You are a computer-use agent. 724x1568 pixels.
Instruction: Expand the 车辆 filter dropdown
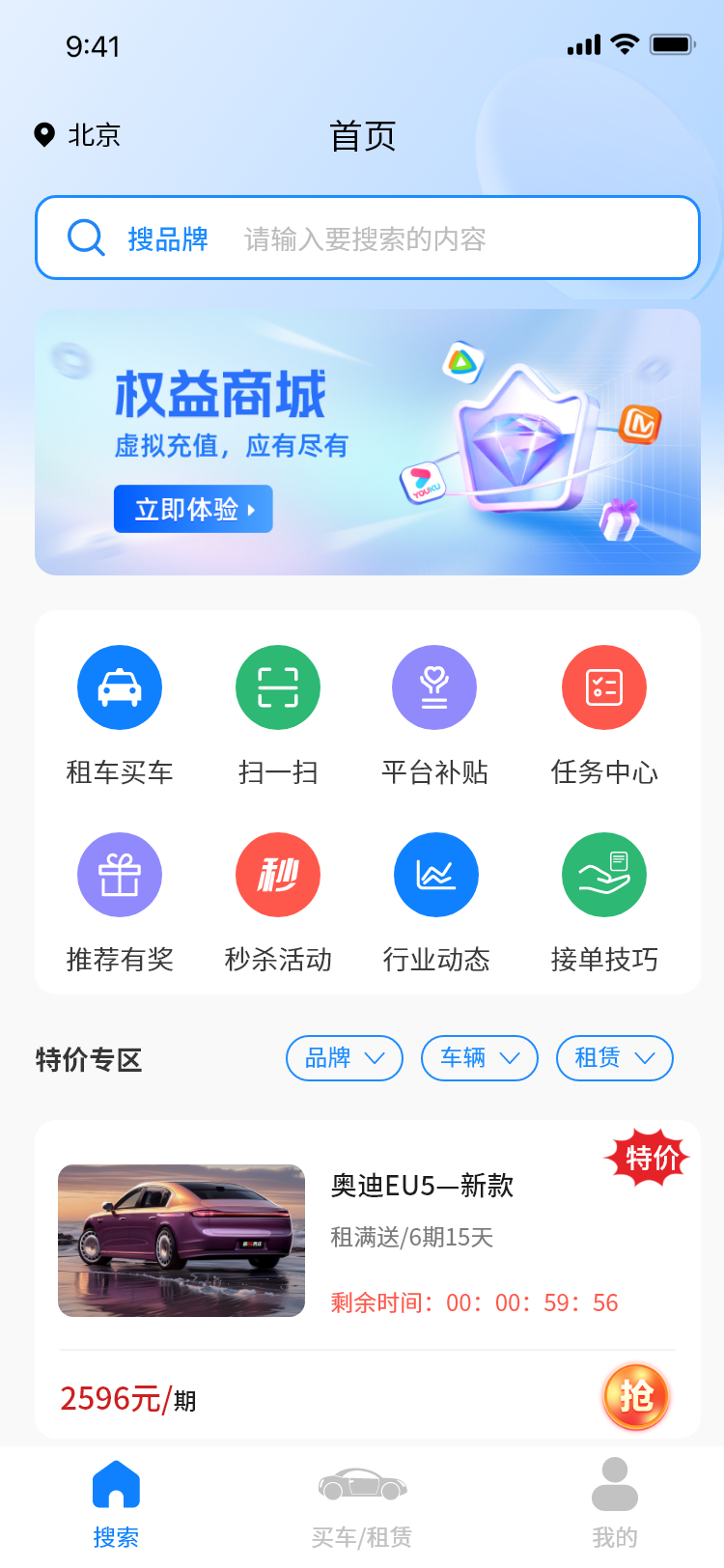pyautogui.click(x=480, y=1058)
